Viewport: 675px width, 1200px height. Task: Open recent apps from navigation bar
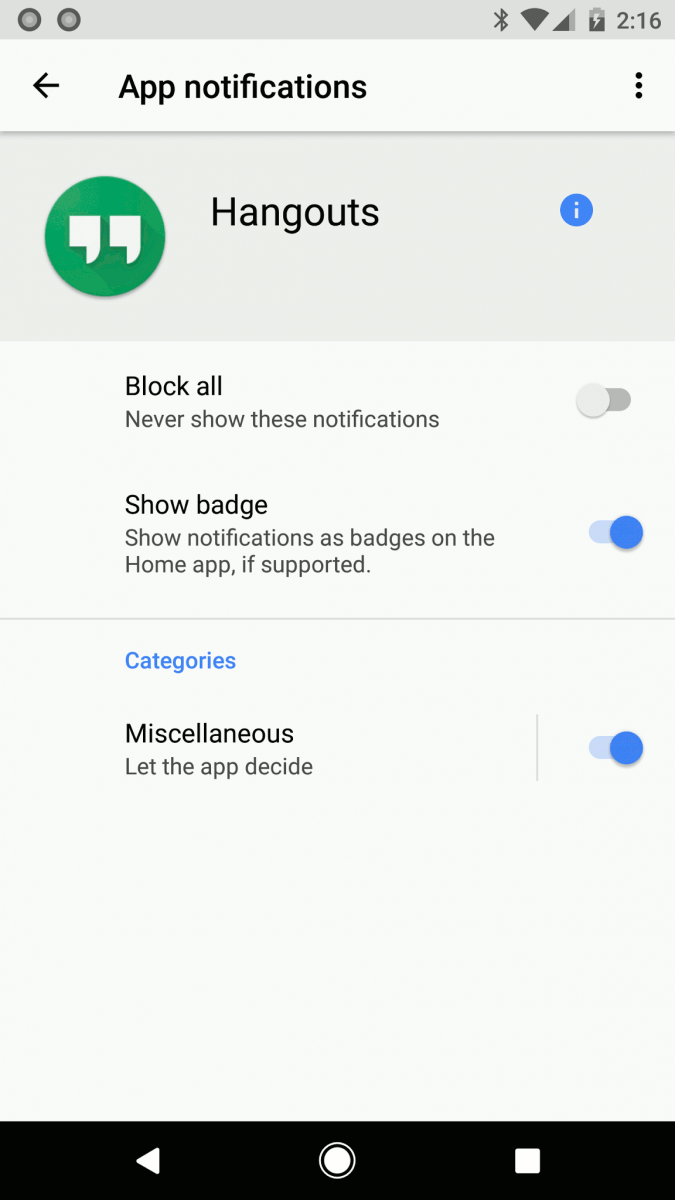(527, 1160)
